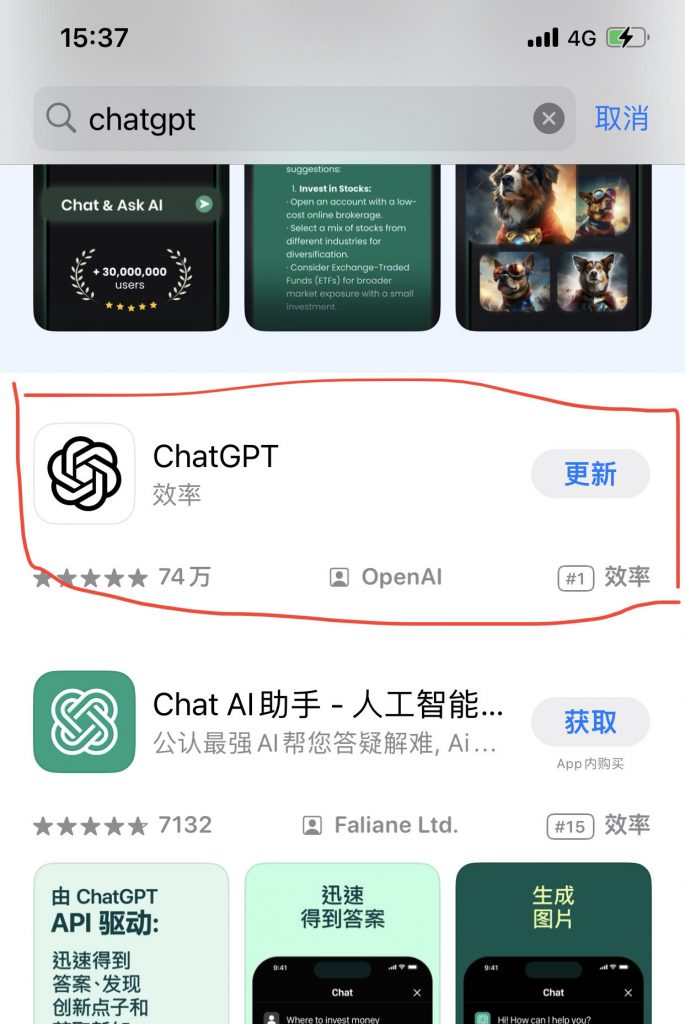Update the ChatGPT app with 更新

(590, 474)
